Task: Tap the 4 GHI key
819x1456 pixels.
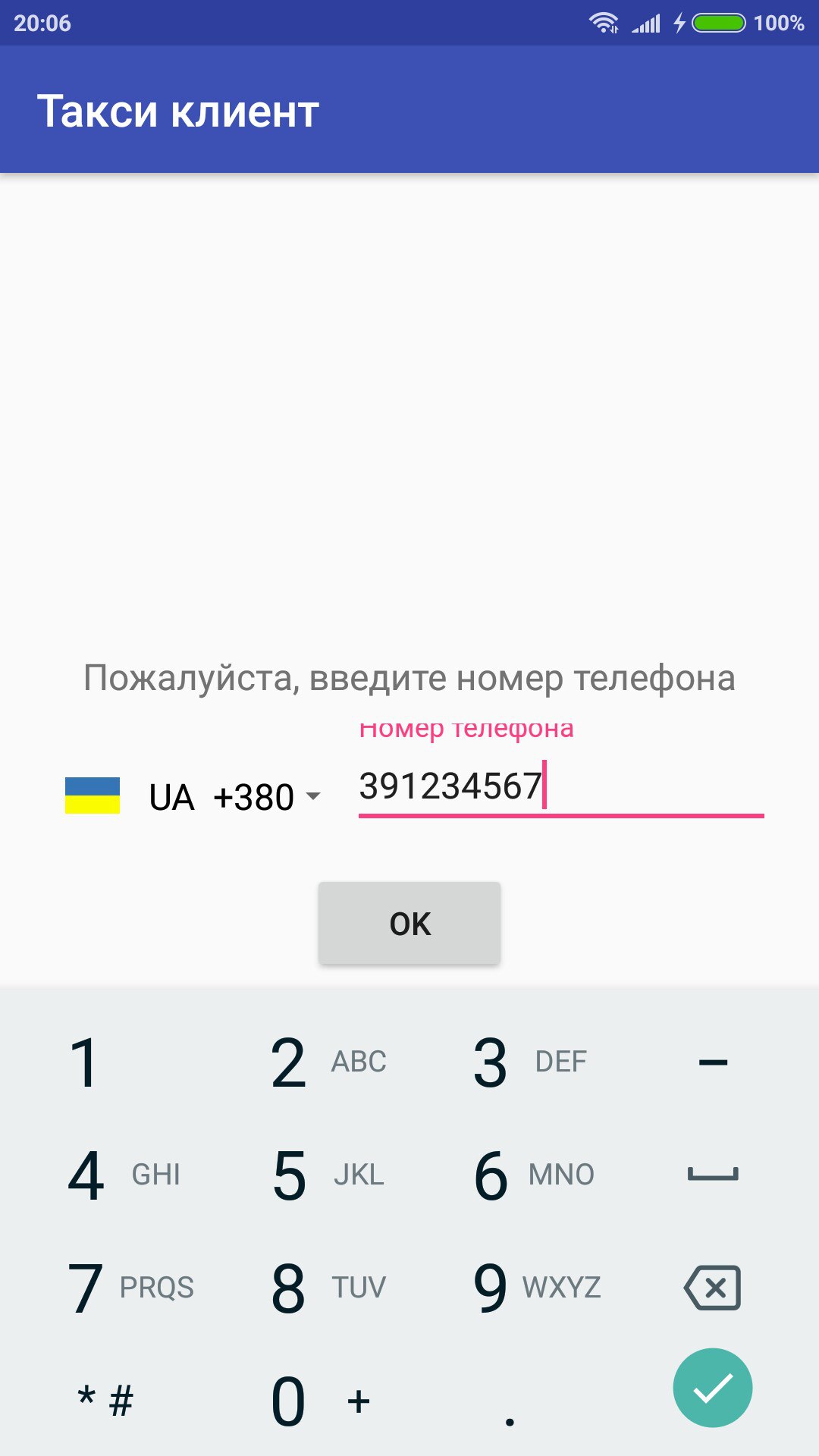Action: click(123, 1175)
